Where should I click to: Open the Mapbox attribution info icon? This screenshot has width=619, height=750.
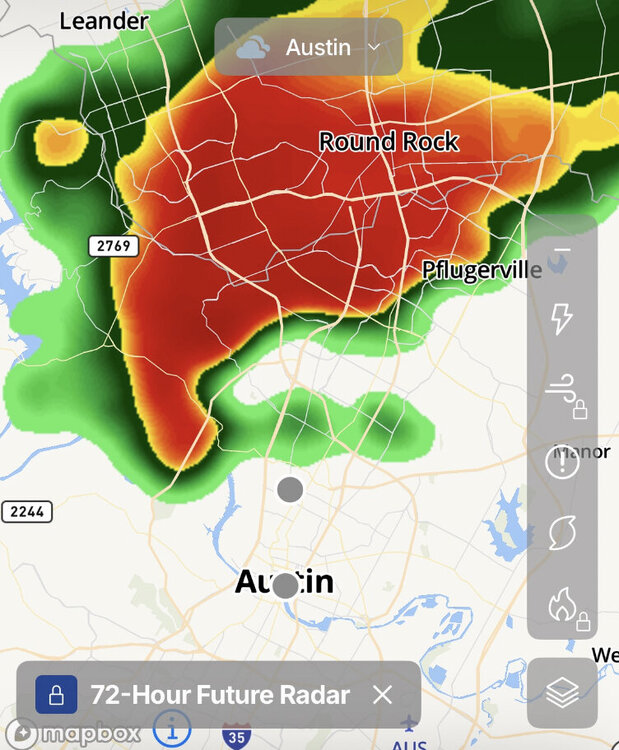click(x=173, y=729)
